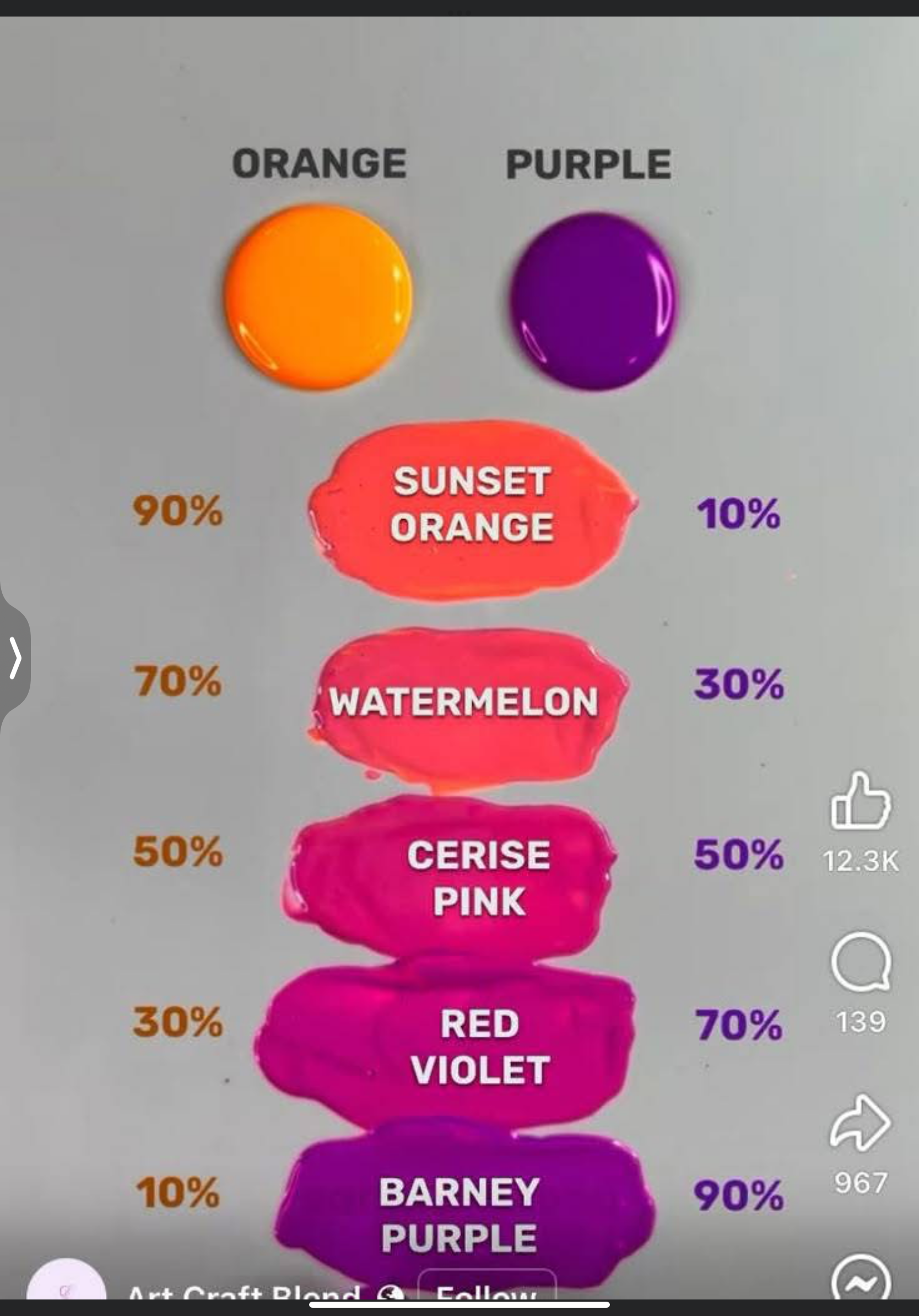Expand the side panel arrow handle

click(15, 657)
